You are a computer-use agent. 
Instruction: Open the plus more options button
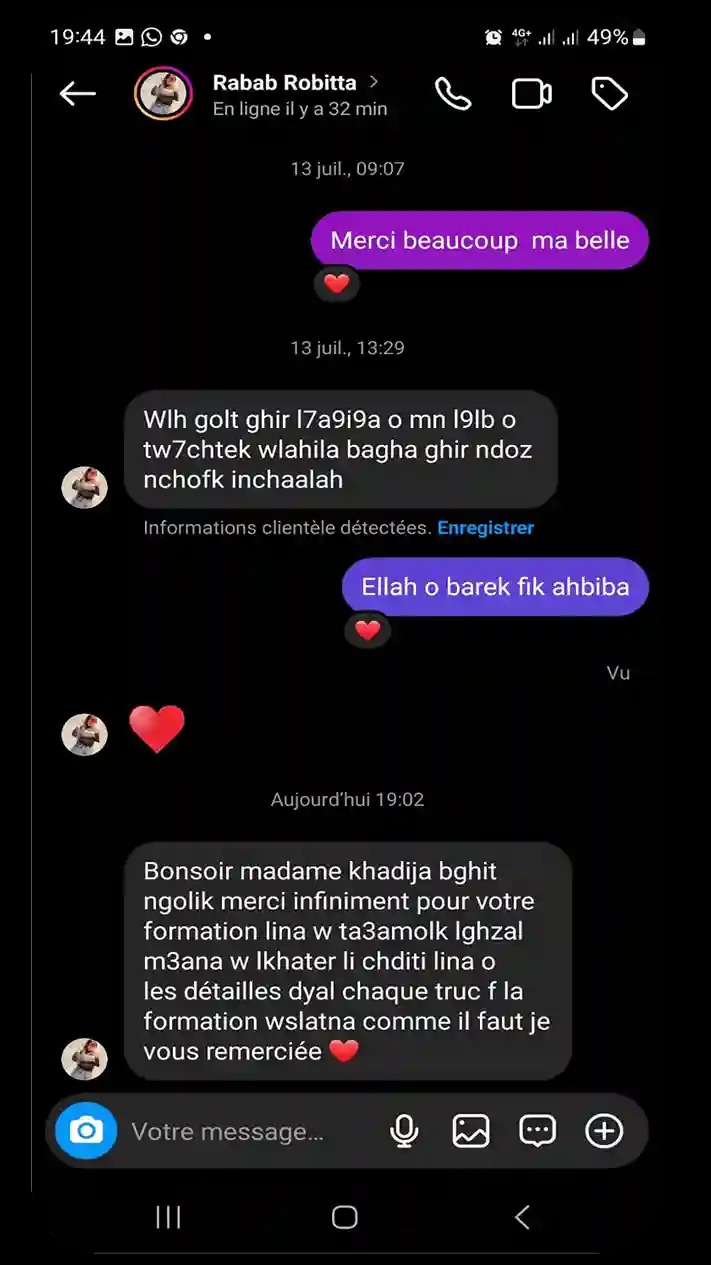[x=604, y=1131]
